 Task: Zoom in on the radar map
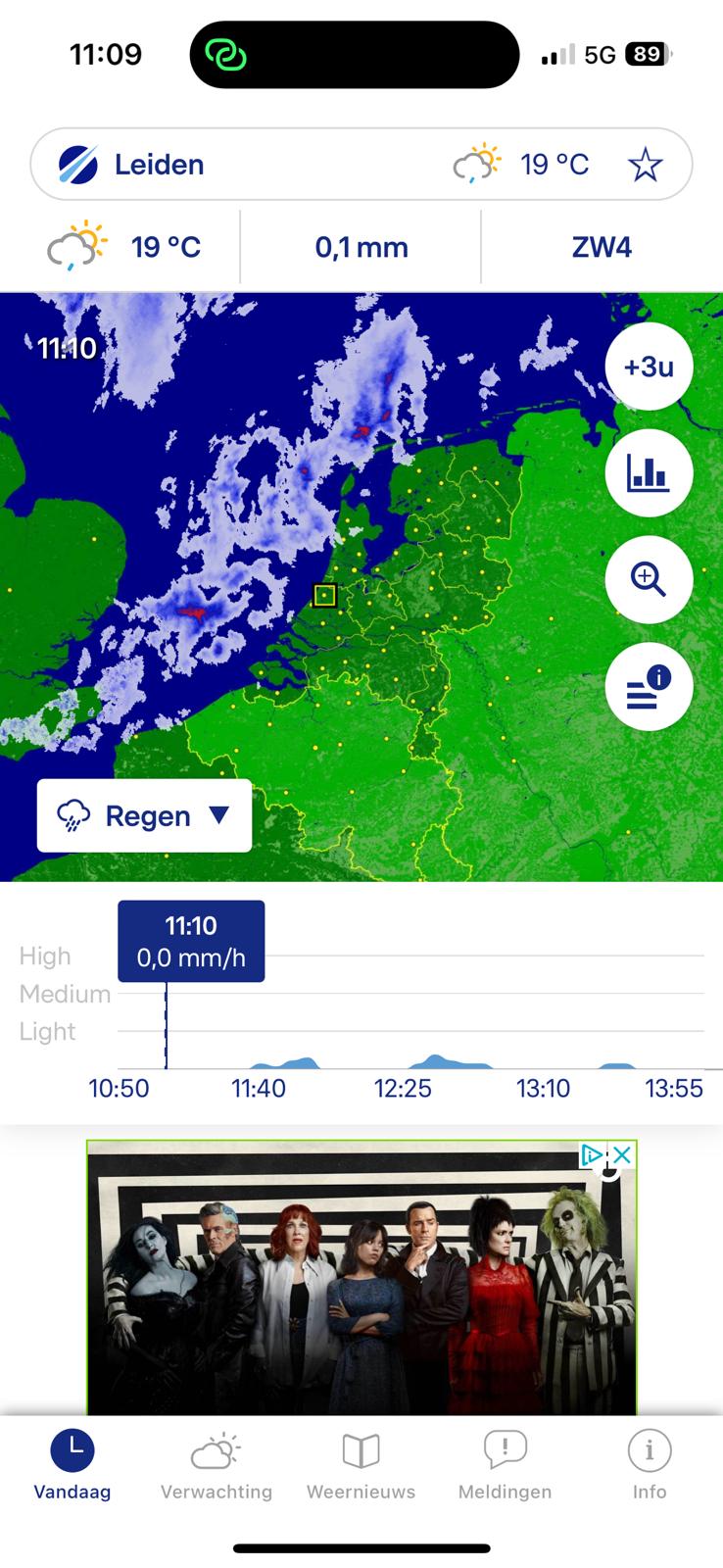[x=649, y=580]
